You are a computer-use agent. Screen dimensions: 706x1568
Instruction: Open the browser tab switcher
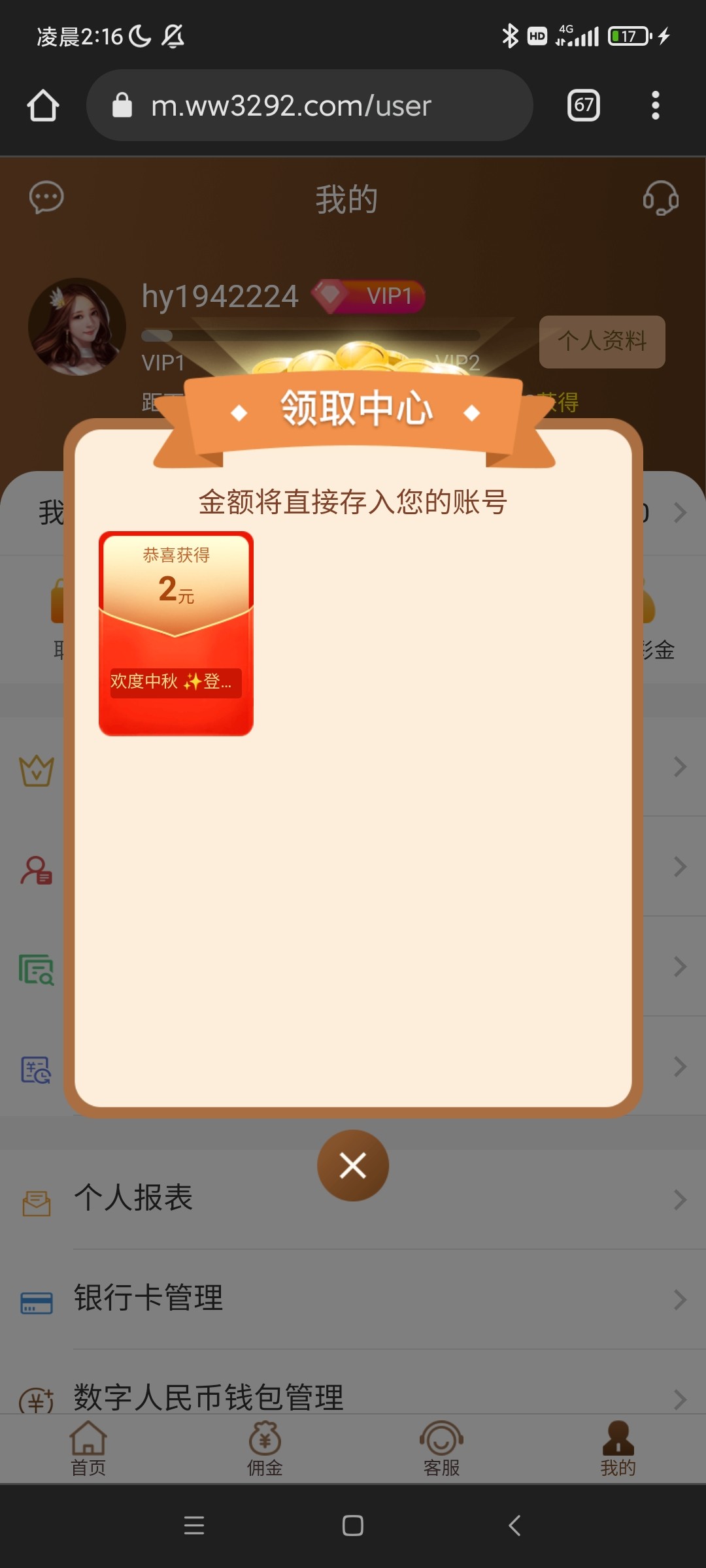point(583,105)
